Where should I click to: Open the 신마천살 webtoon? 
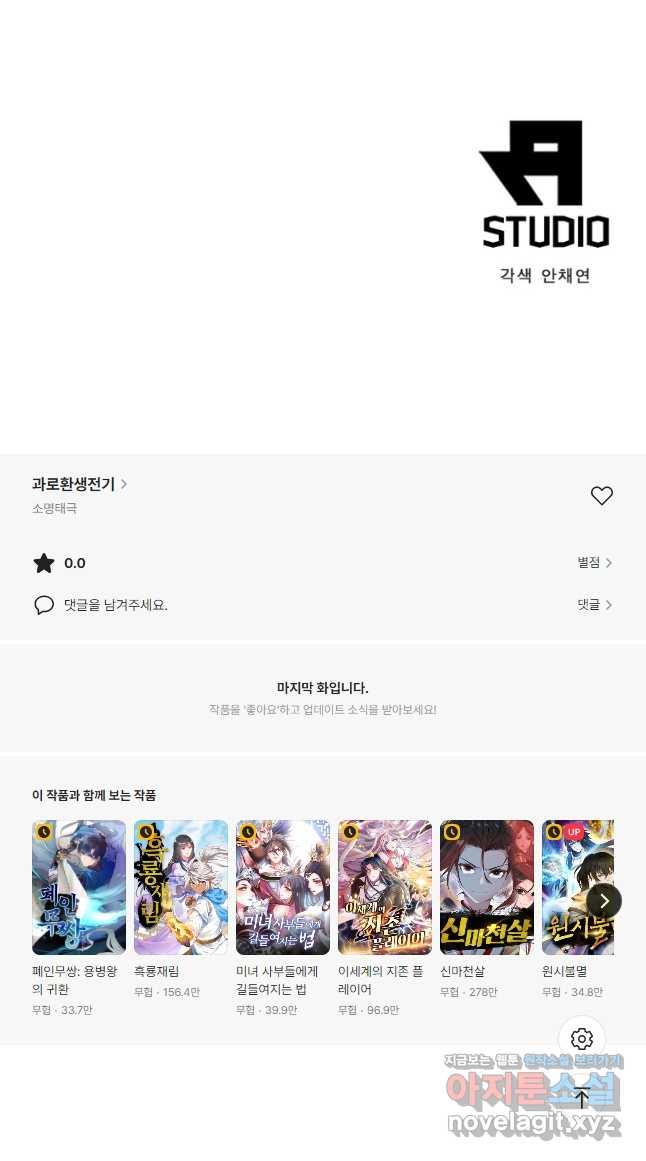point(487,888)
